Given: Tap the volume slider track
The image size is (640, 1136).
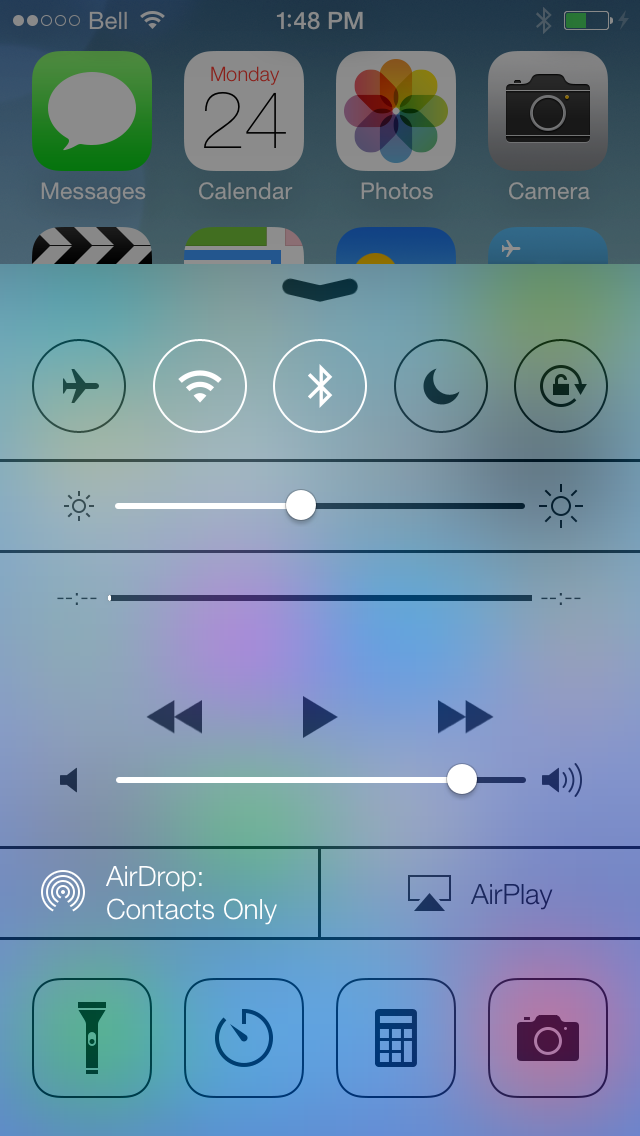Looking at the screenshot, I should 320,780.
